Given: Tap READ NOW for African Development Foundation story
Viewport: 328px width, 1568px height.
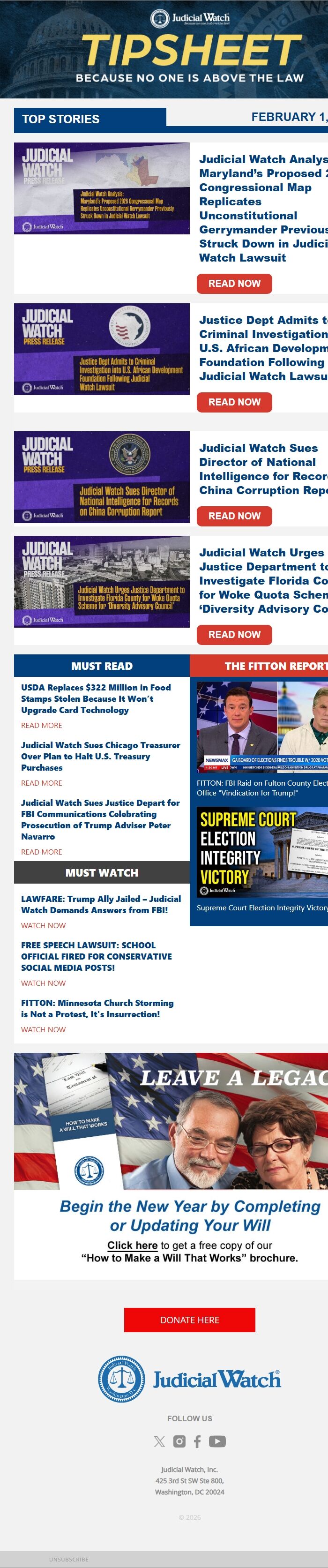Looking at the screenshot, I should 234,402.
